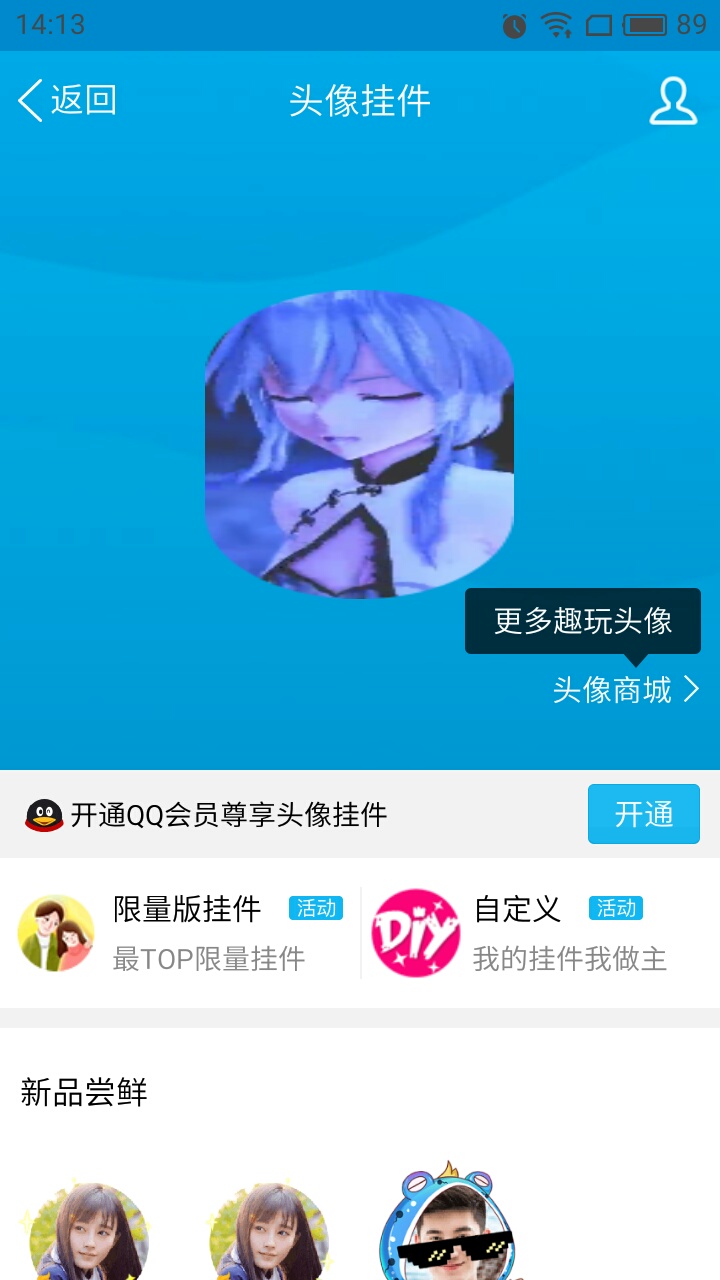720x1280 pixels.
Task: Tap 开通 to activate QQ membership
Action: [x=643, y=814]
